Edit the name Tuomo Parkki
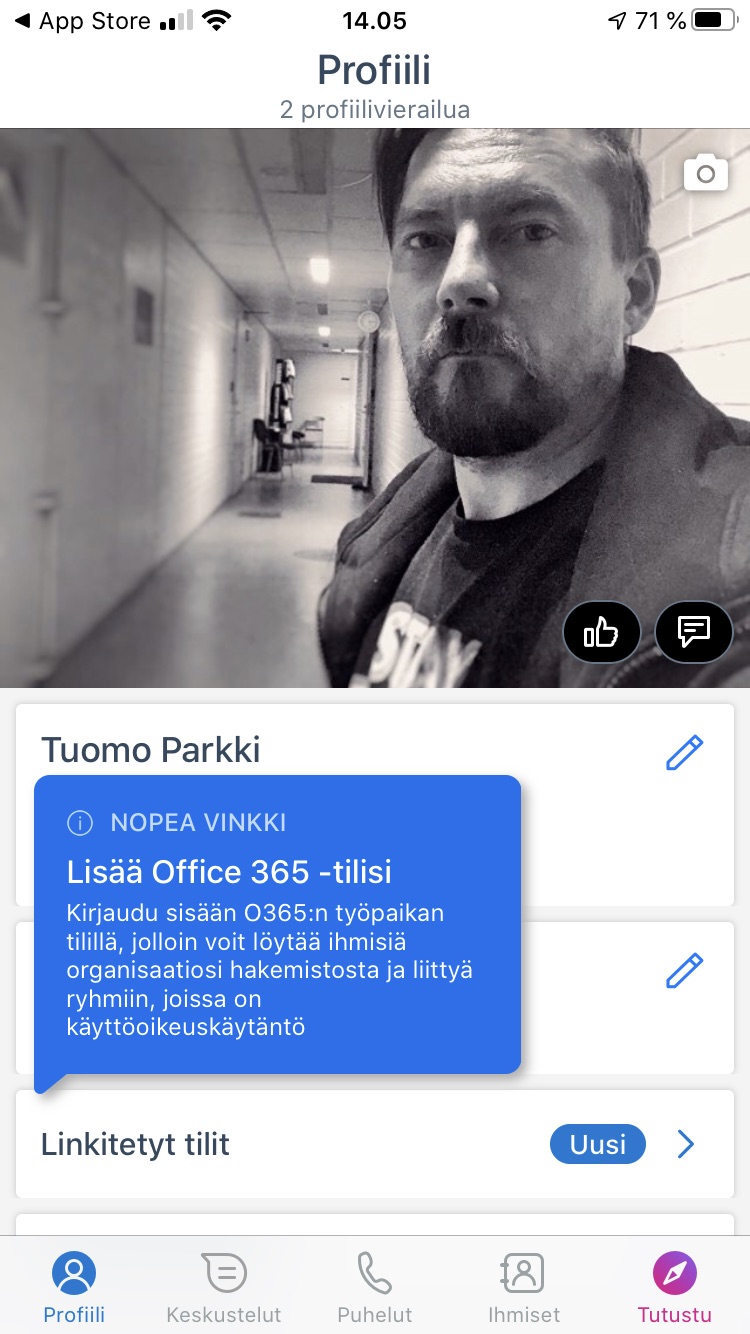The height and width of the screenshot is (1334, 750). click(x=685, y=753)
